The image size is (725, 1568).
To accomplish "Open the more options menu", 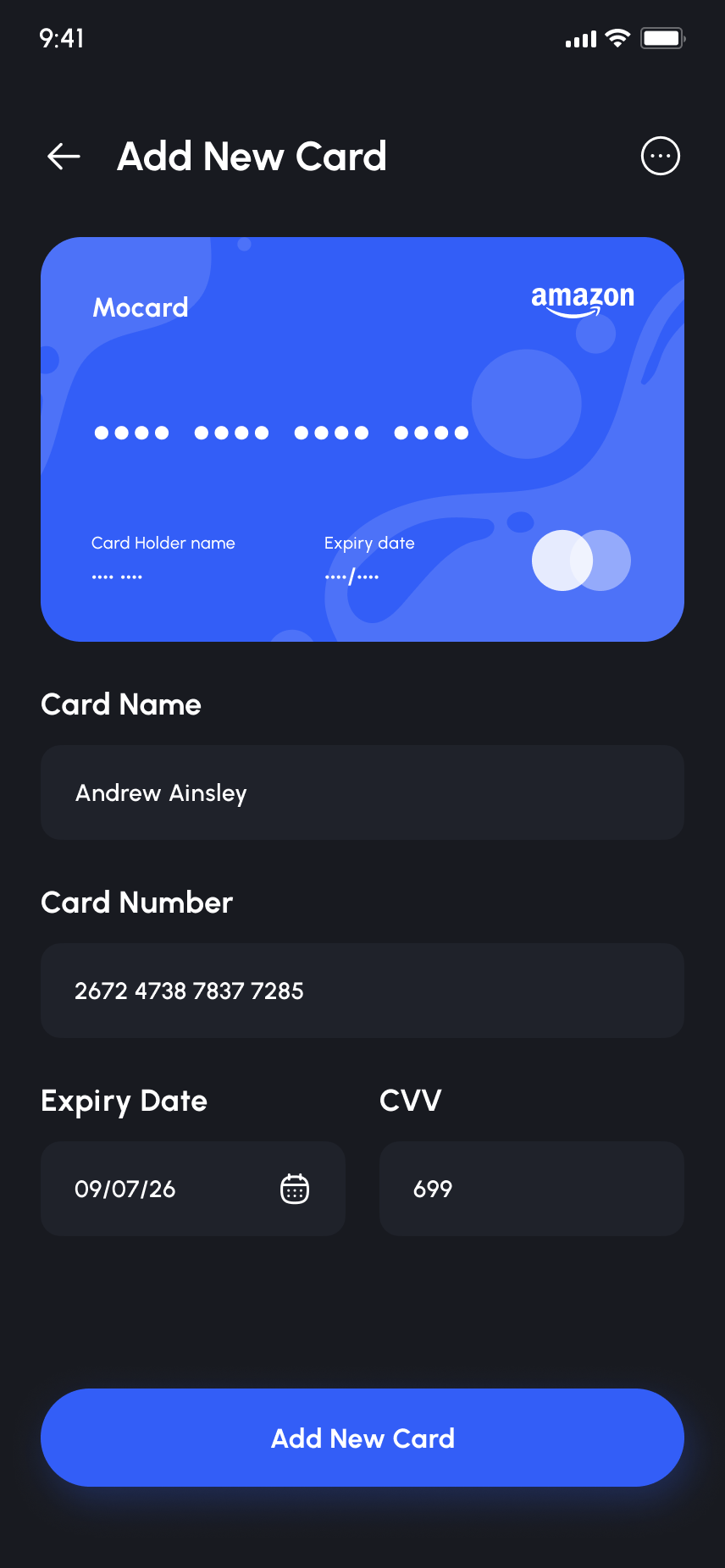I will [660, 157].
